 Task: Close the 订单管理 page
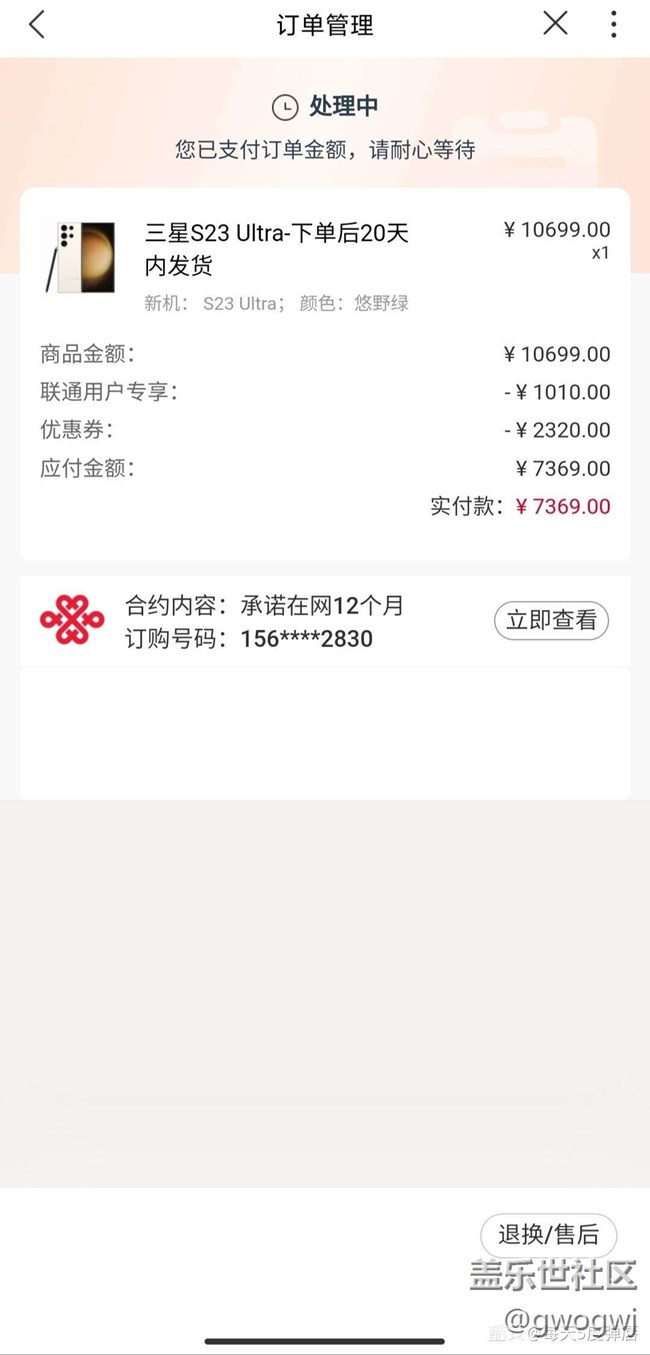(x=555, y=24)
